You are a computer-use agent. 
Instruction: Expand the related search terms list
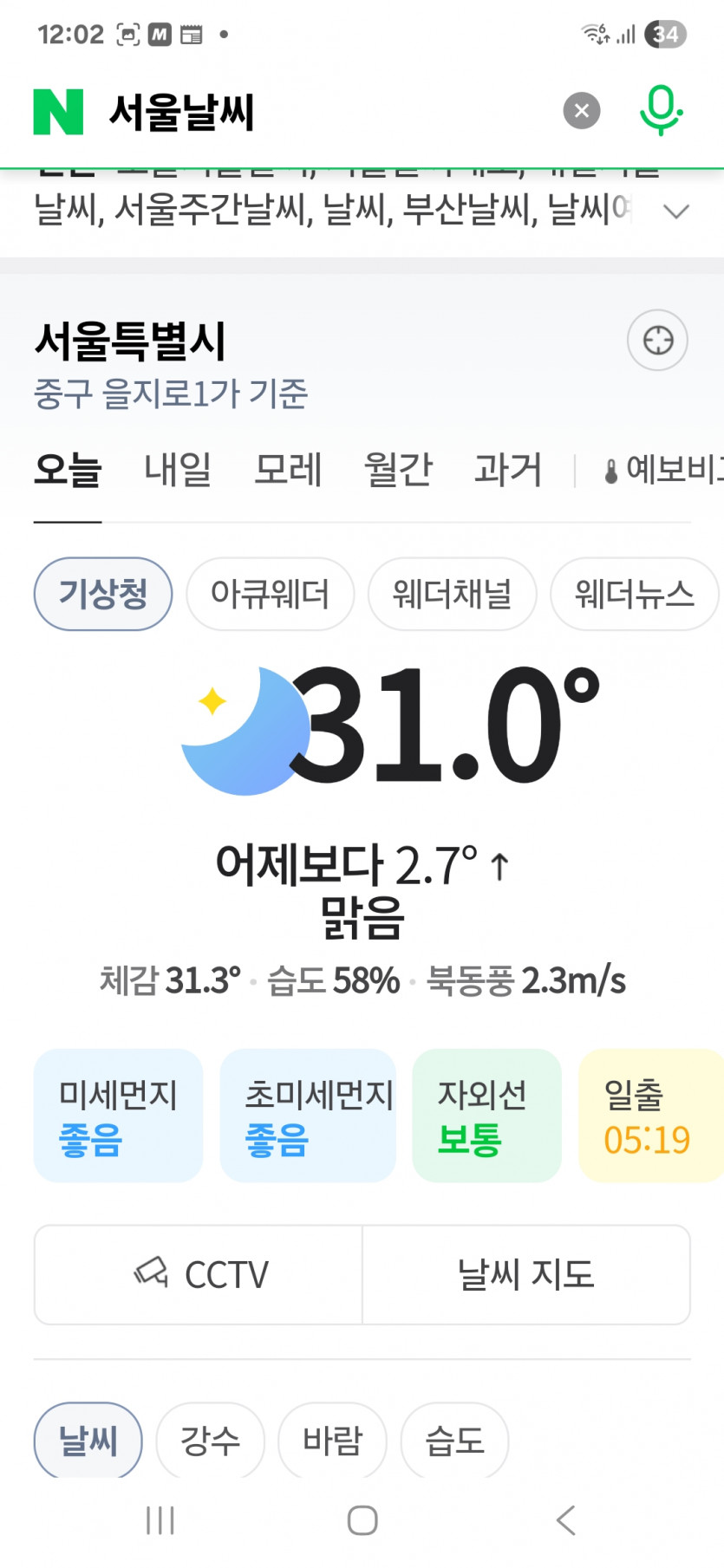click(675, 211)
